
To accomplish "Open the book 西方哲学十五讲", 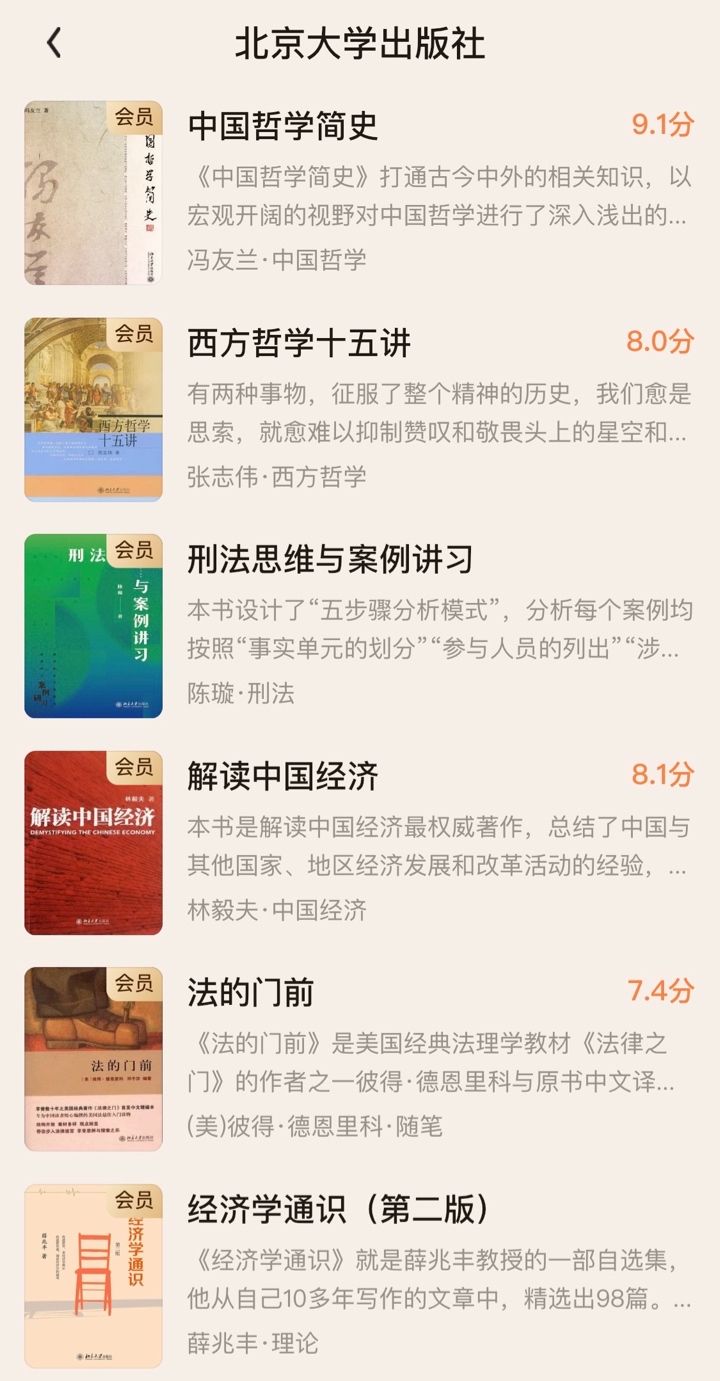I will coord(299,343).
